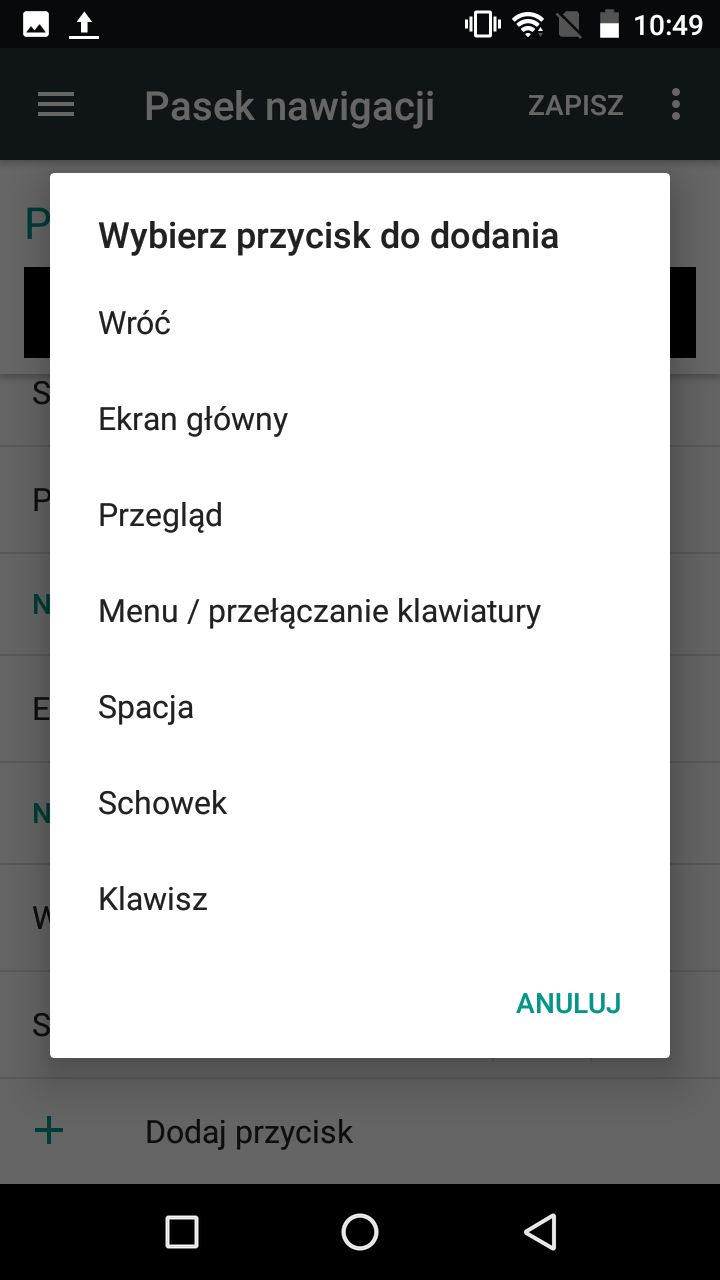Viewport: 720px width, 1280px height.
Task: Dismiss the dialog with Anuluj
Action: [568, 1003]
